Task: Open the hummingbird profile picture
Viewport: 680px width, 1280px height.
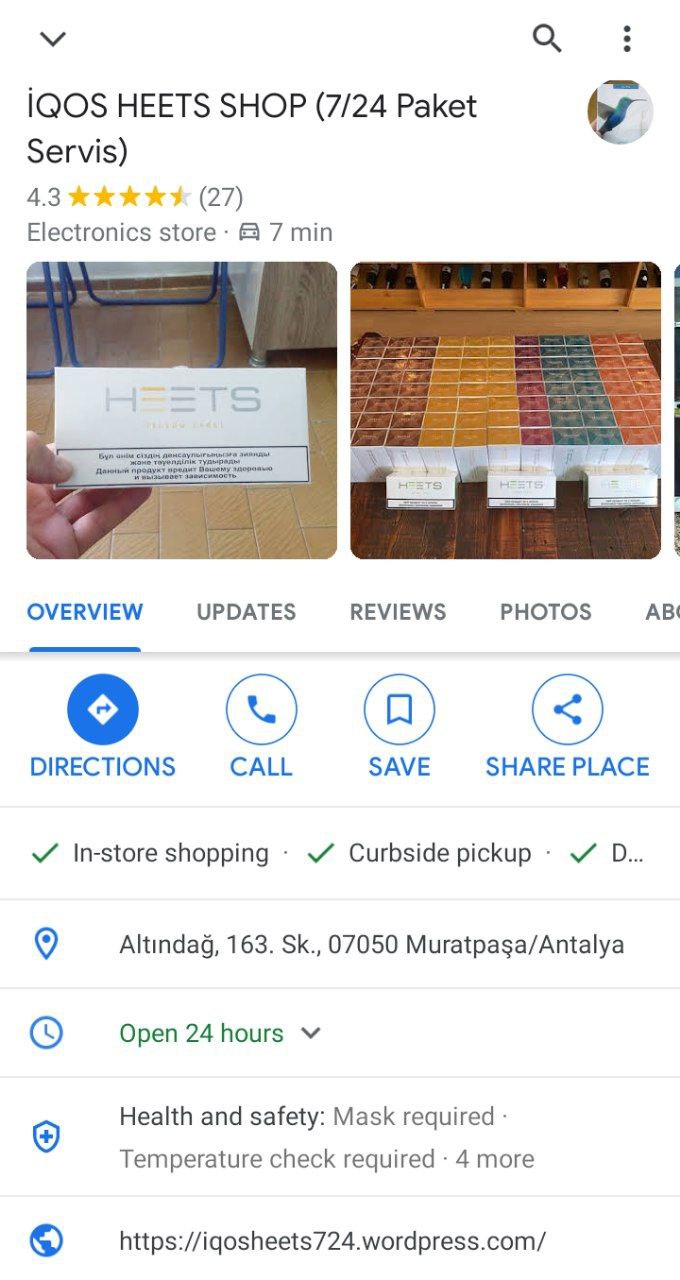Action: pyautogui.click(x=620, y=112)
